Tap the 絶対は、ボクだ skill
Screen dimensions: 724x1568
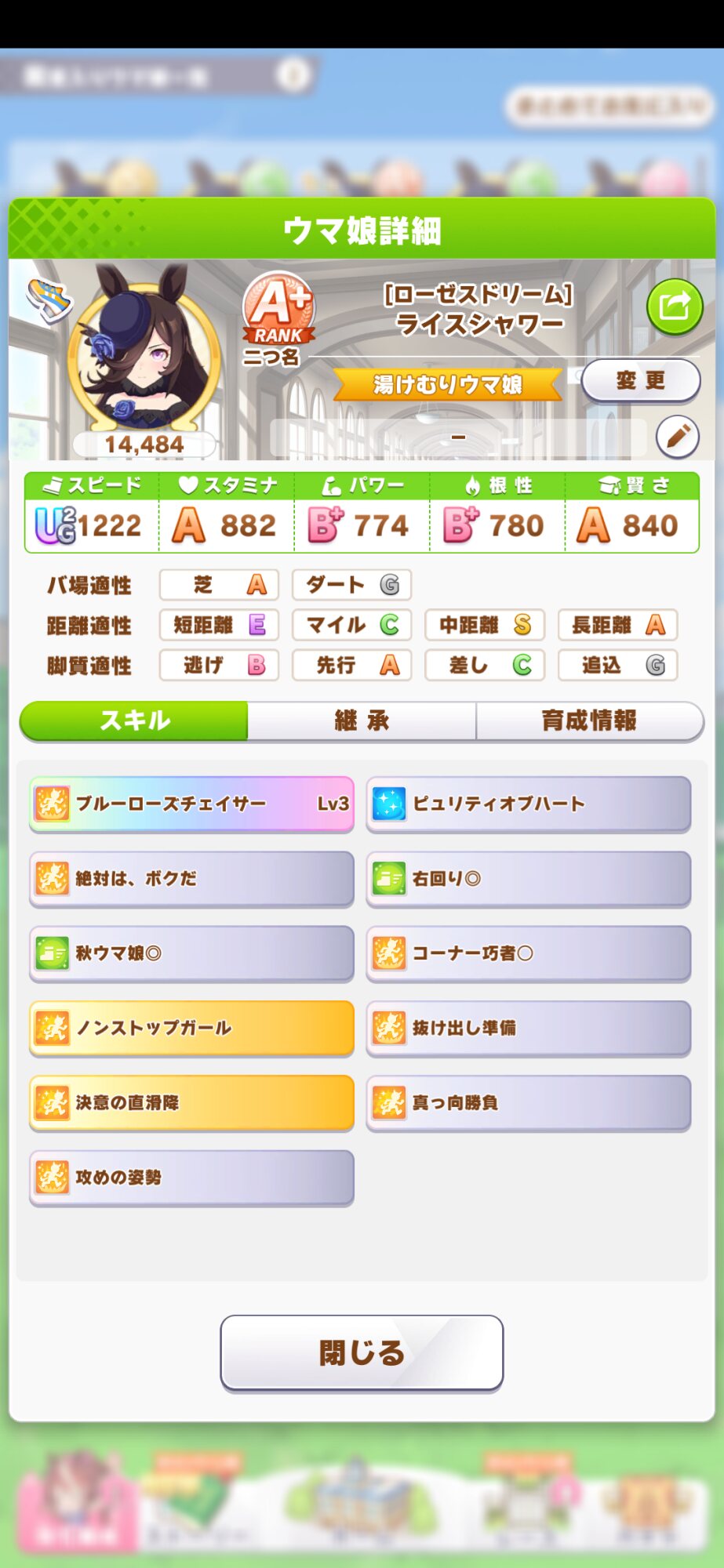click(191, 878)
